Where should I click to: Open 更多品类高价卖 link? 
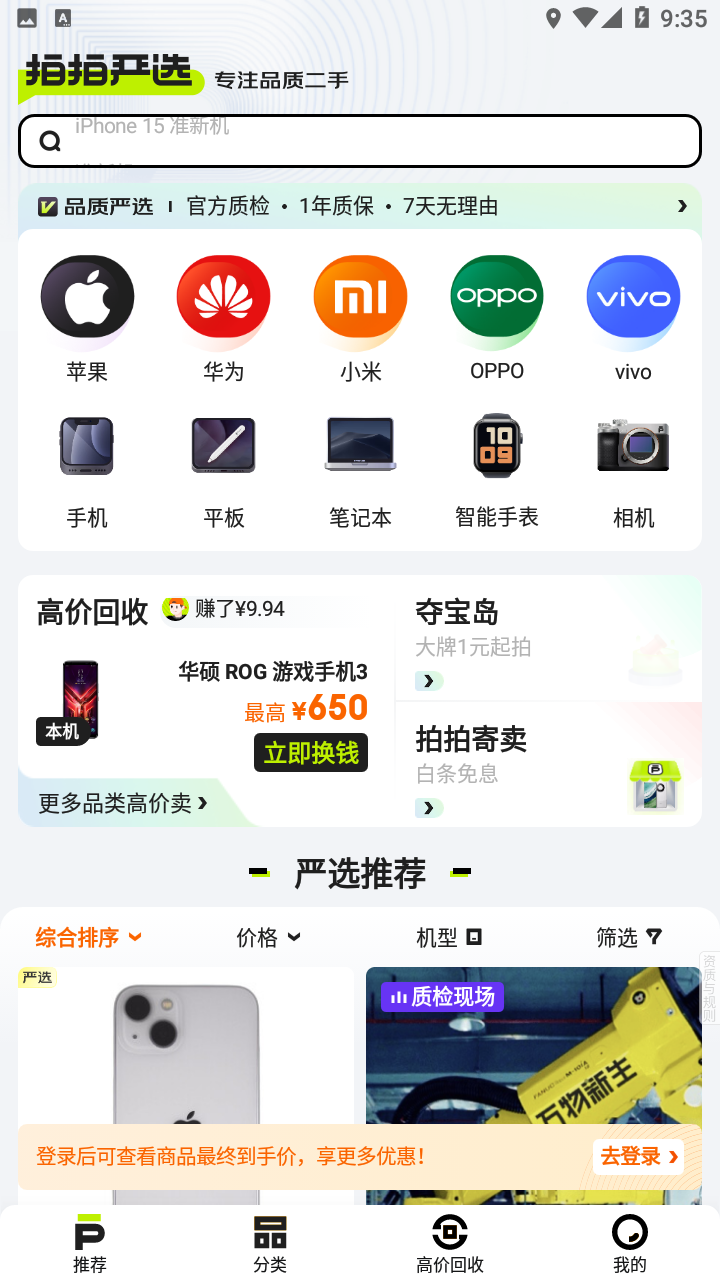pyautogui.click(x=122, y=803)
